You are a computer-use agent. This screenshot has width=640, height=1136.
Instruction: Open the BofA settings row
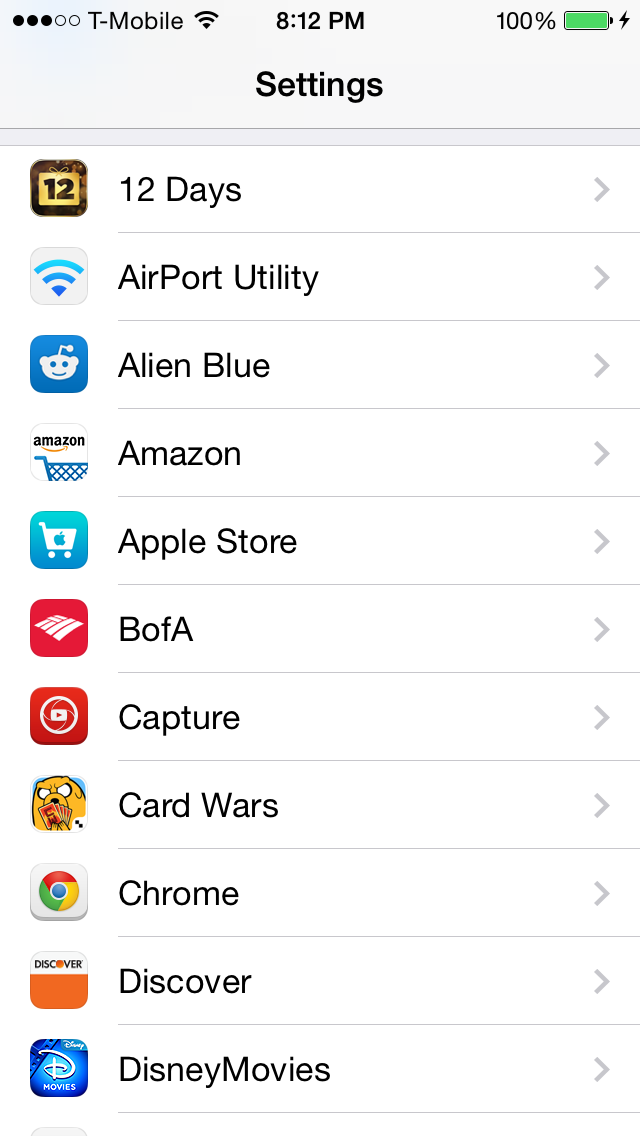[x=320, y=629]
